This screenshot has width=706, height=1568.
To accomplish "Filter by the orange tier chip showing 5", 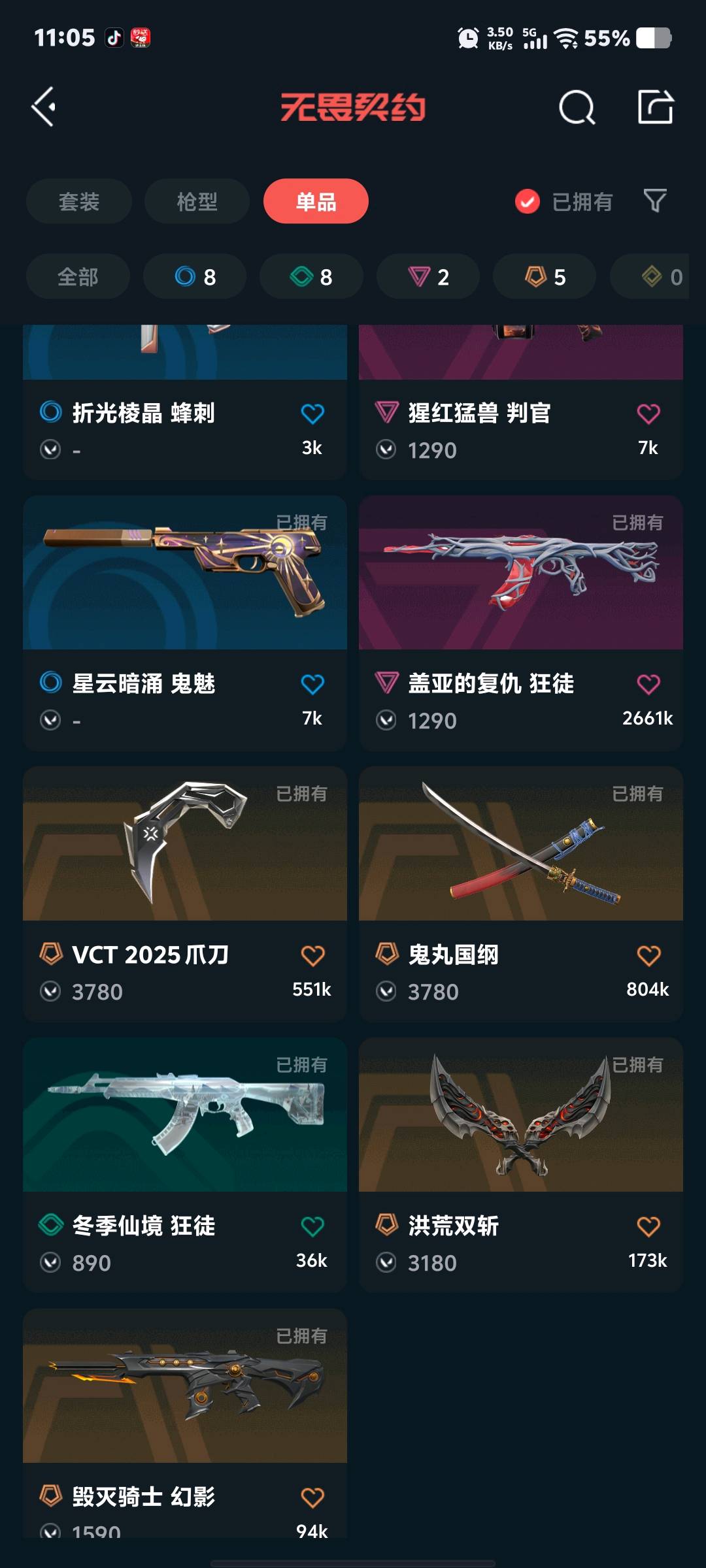I will (x=545, y=277).
